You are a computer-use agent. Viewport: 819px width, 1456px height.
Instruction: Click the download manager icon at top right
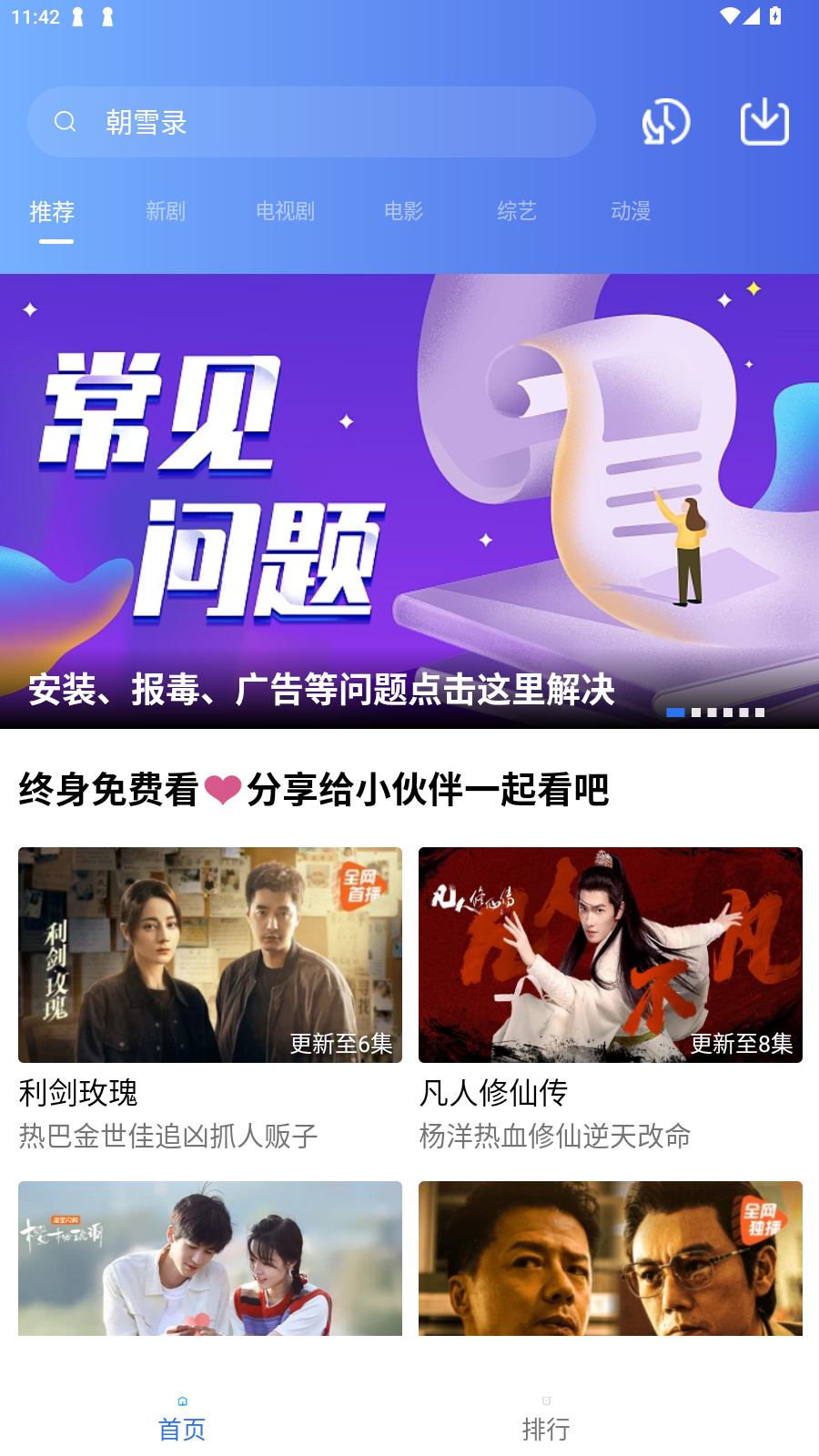pyautogui.click(x=764, y=122)
